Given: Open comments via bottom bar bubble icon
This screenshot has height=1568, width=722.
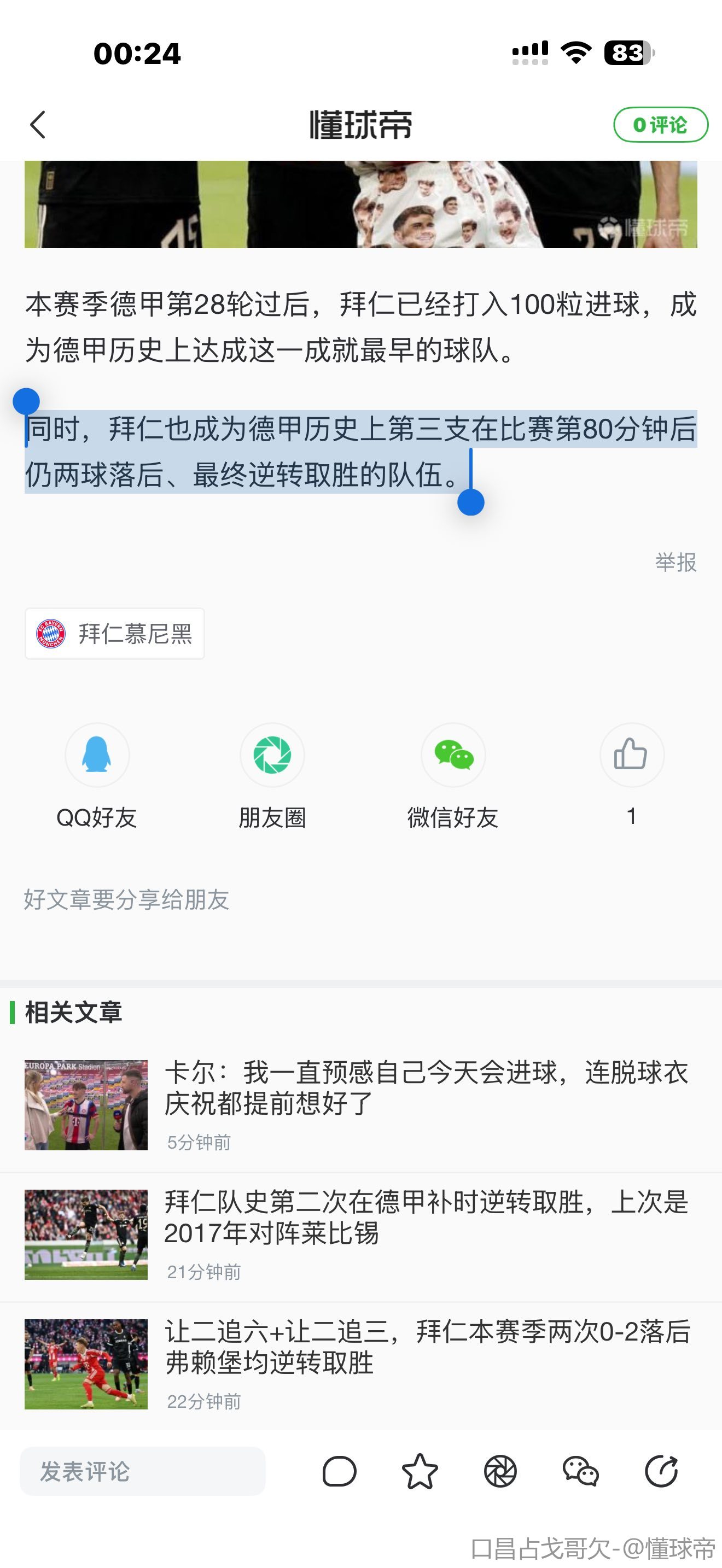Looking at the screenshot, I should click(x=339, y=1472).
